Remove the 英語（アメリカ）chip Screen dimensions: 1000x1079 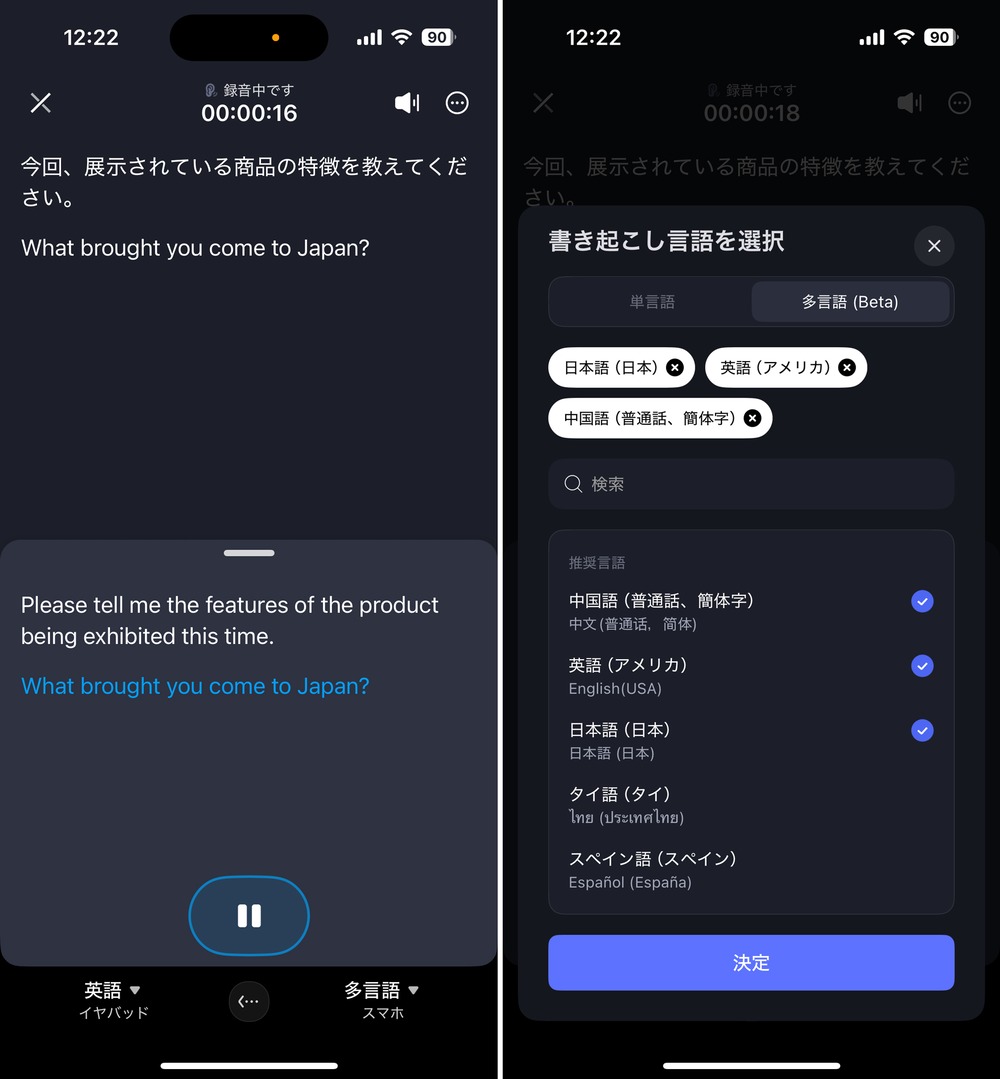pos(847,368)
